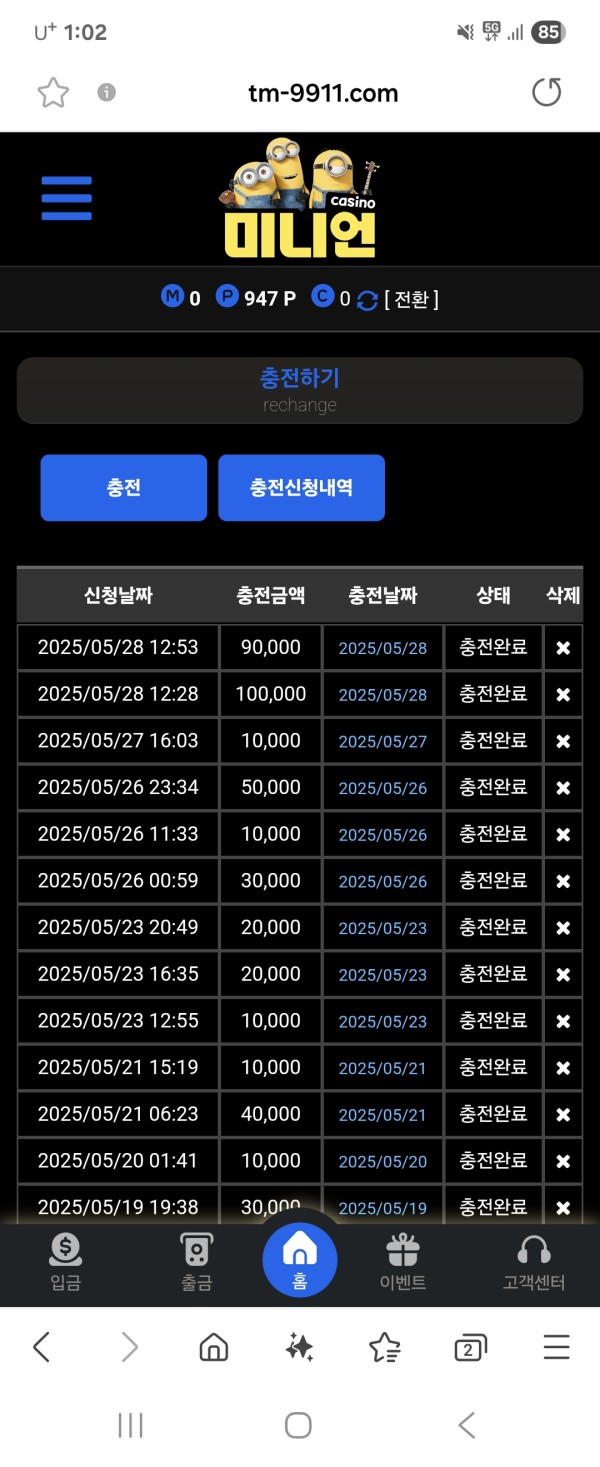Open the browser tabs switcher

point(469,1348)
